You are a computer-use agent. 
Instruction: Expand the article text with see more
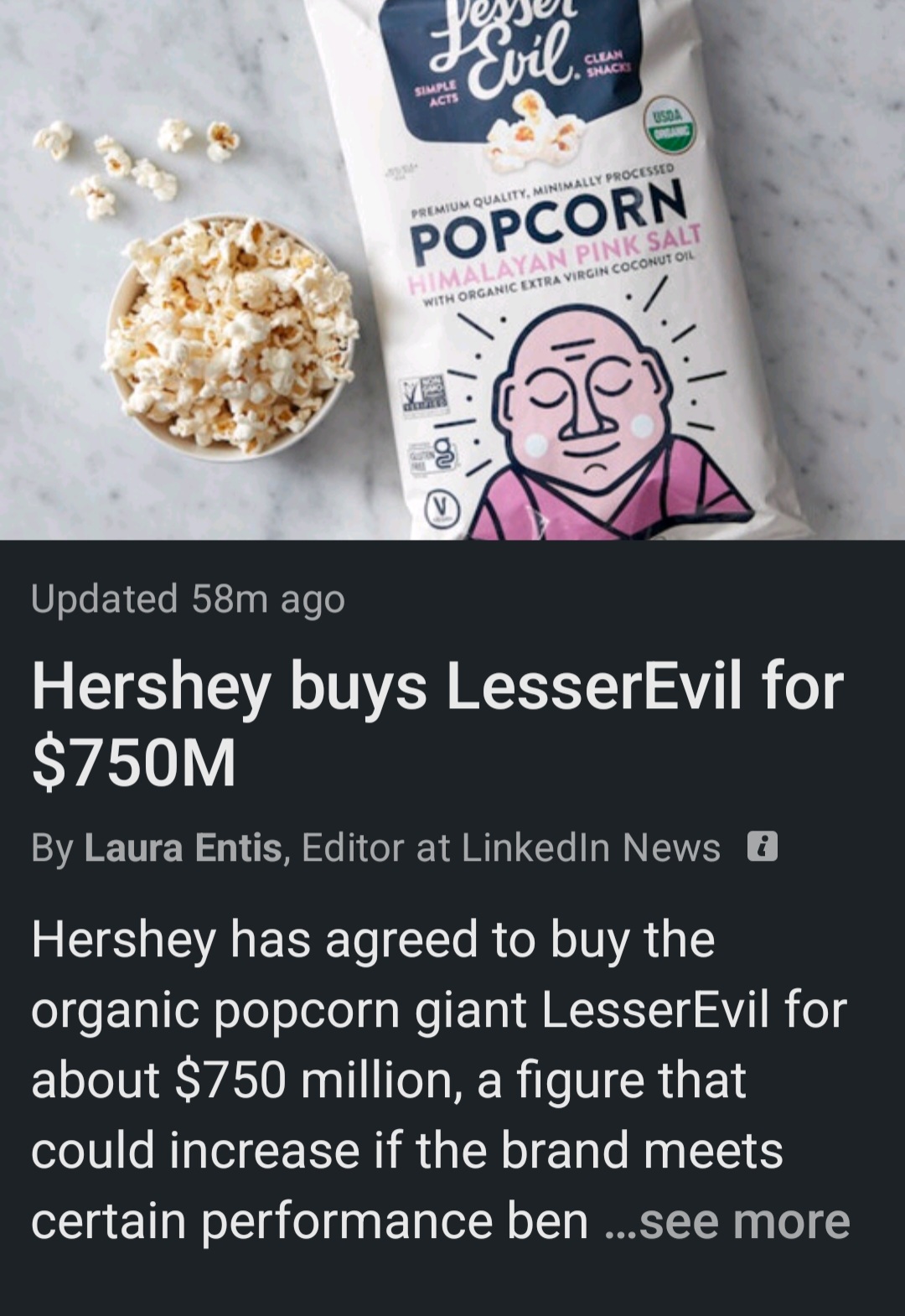click(744, 1221)
